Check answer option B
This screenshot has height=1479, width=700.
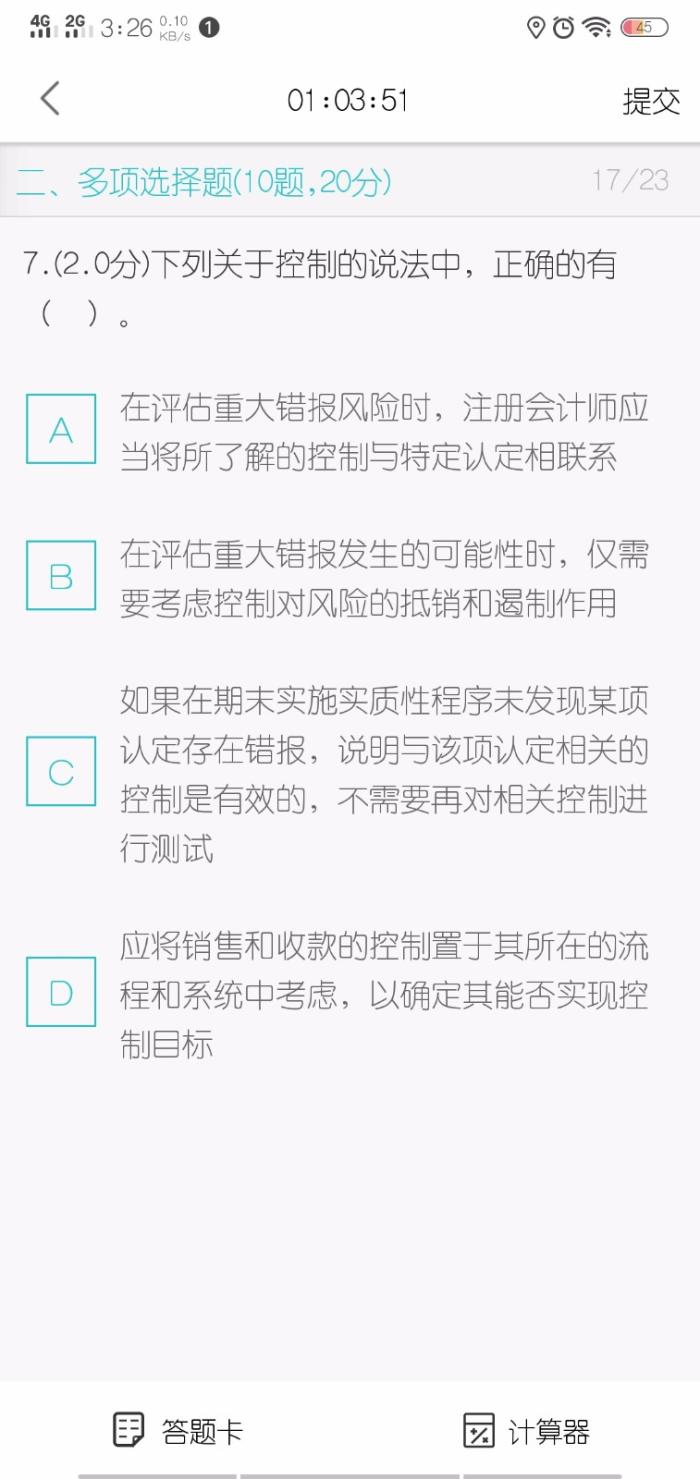pyautogui.click(x=61, y=576)
